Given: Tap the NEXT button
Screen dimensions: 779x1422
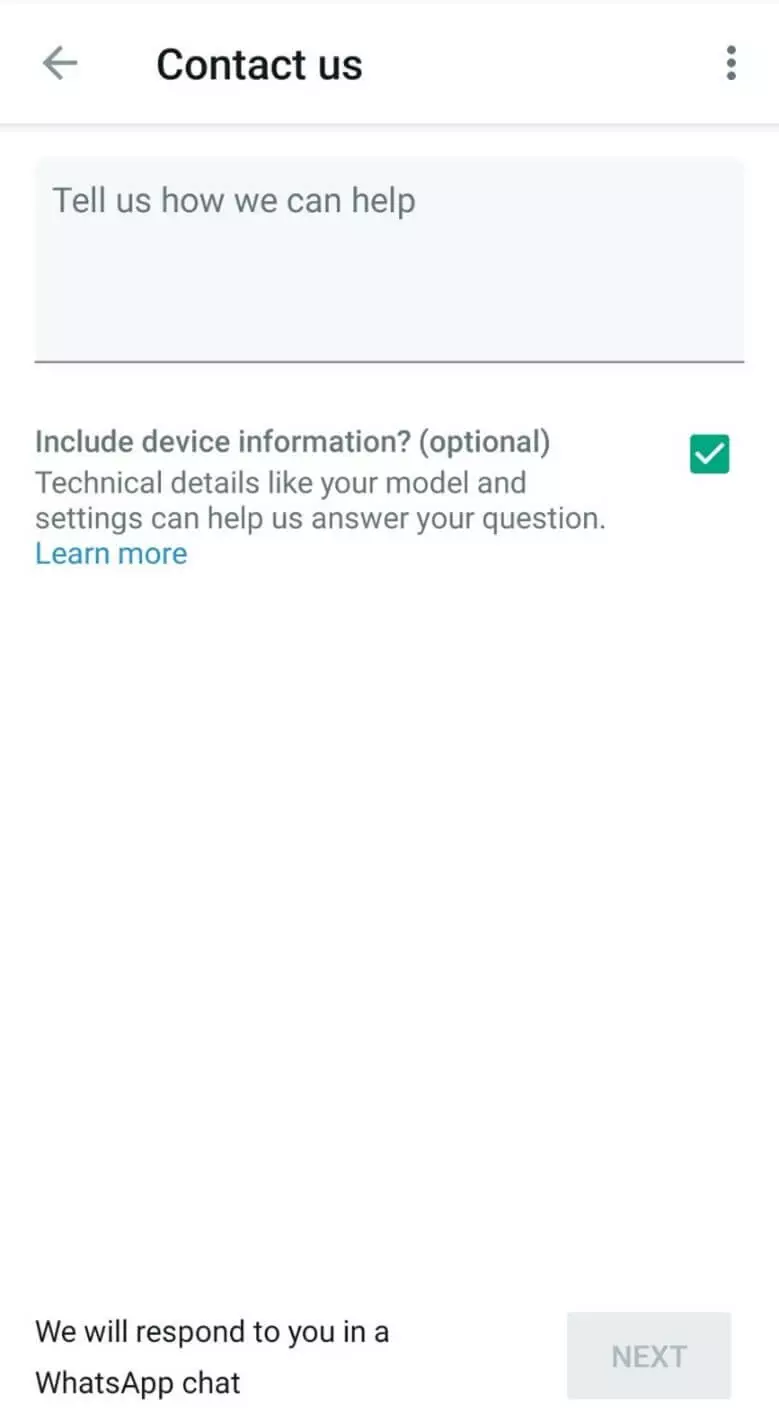Looking at the screenshot, I should (648, 1356).
